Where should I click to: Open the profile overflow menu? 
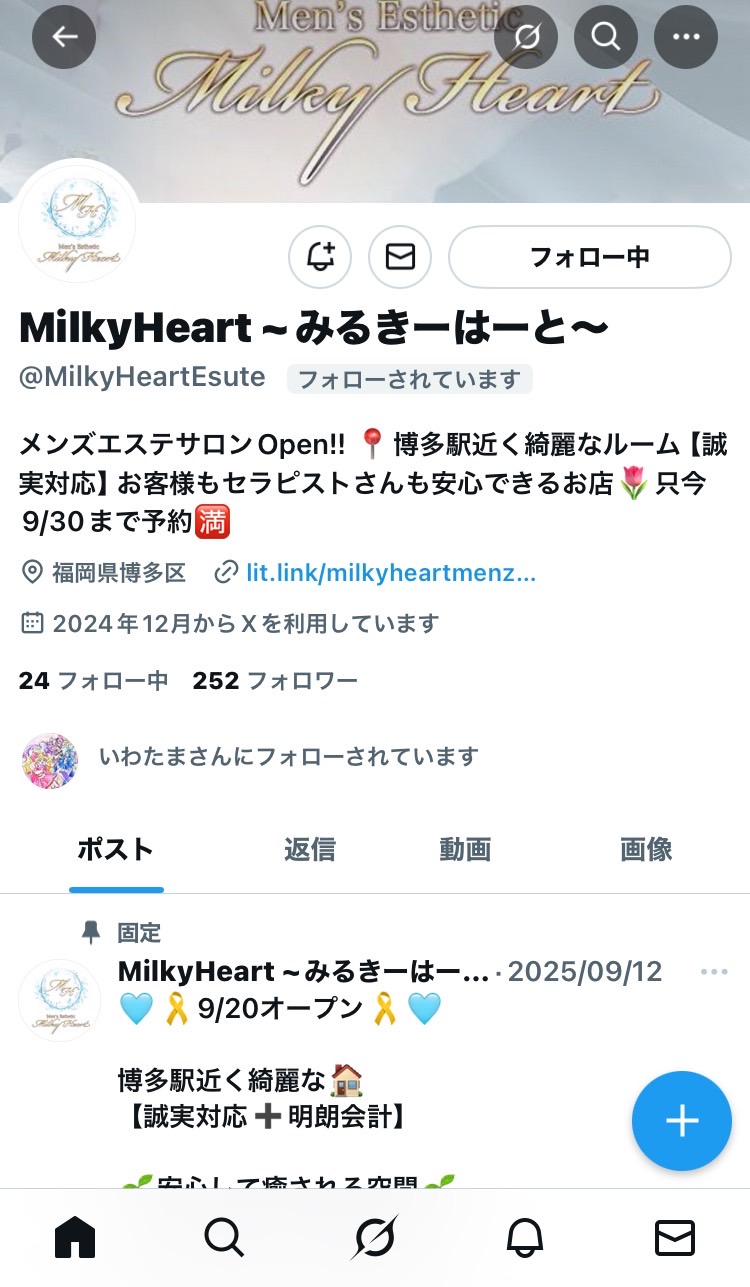pos(686,37)
